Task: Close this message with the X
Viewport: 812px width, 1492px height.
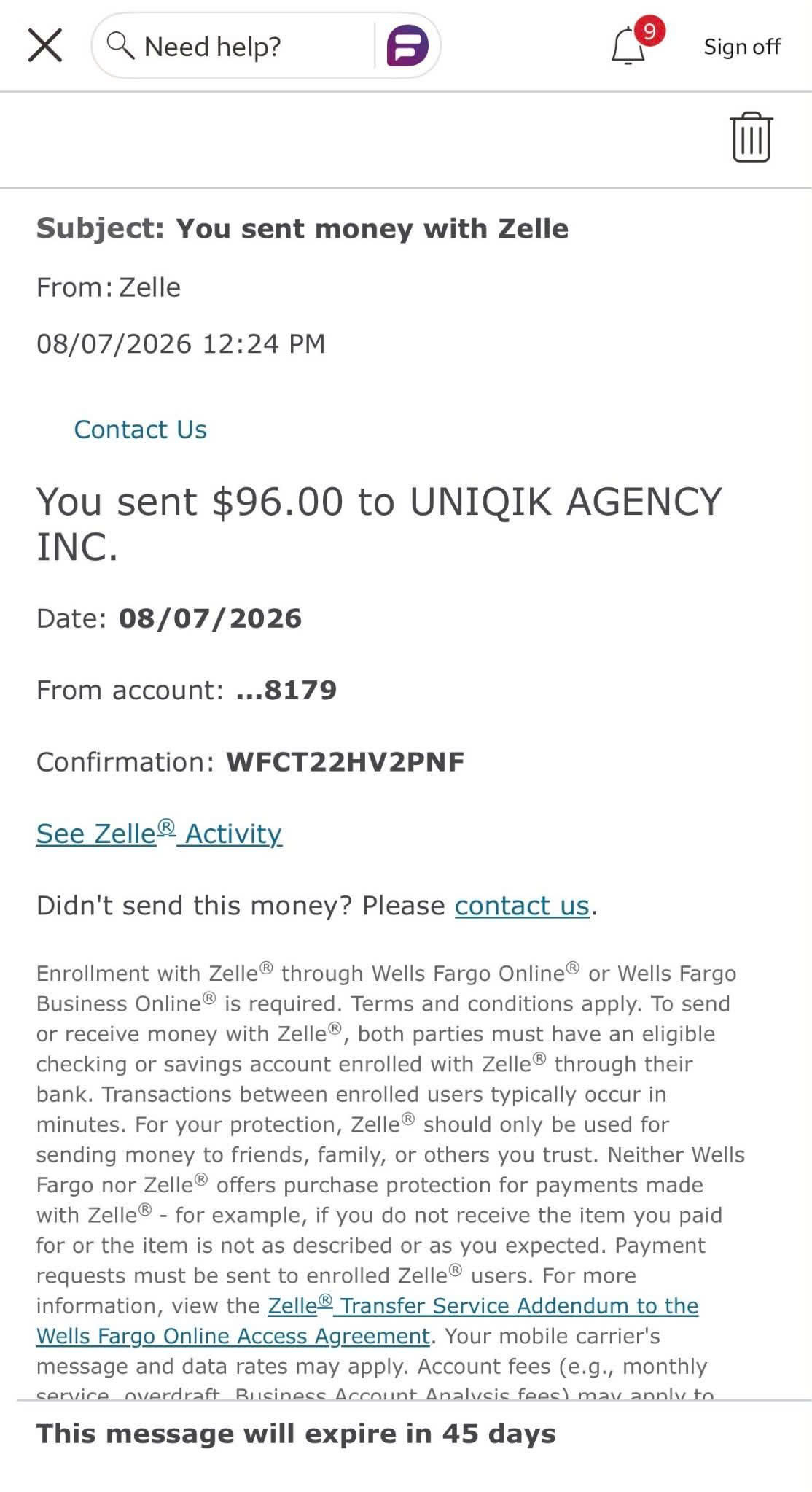Action: pyautogui.click(x=45, y=46)
